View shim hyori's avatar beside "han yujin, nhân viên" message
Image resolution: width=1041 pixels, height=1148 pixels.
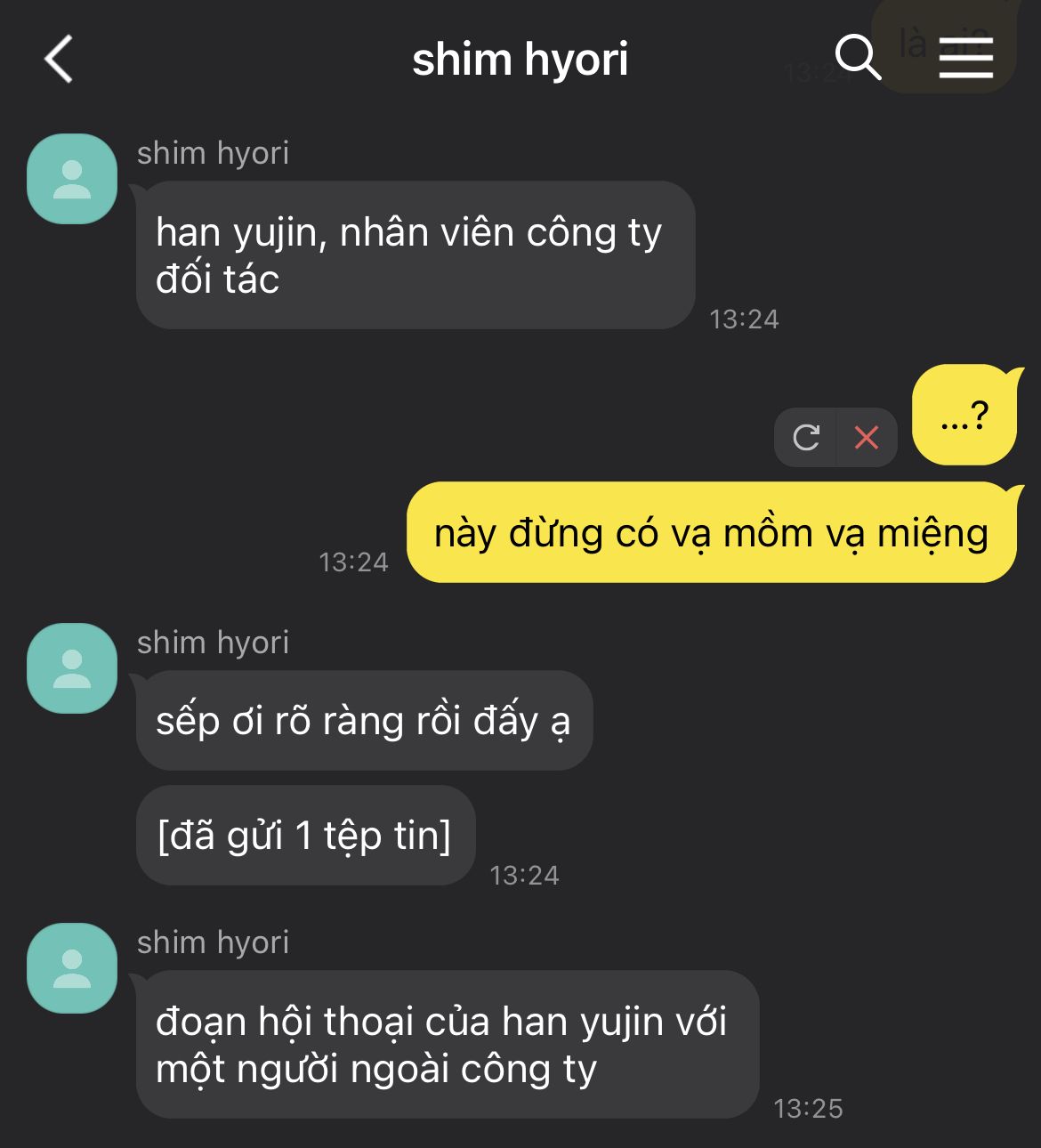pyautogui.click(x=72, y=179)
